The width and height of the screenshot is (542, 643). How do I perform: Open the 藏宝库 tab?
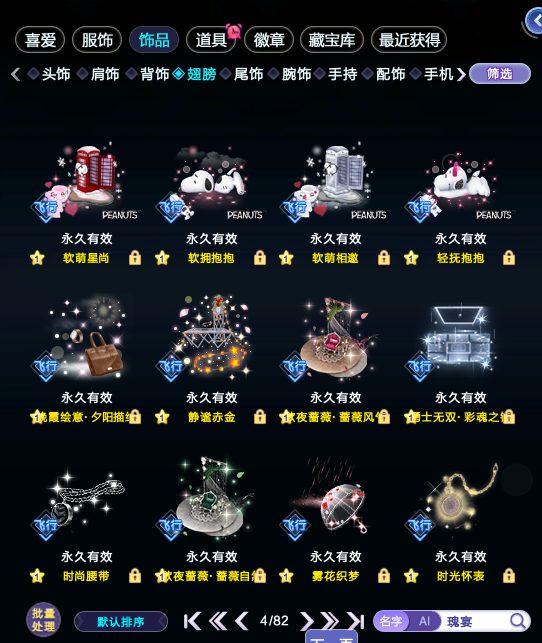click(332, 40)
